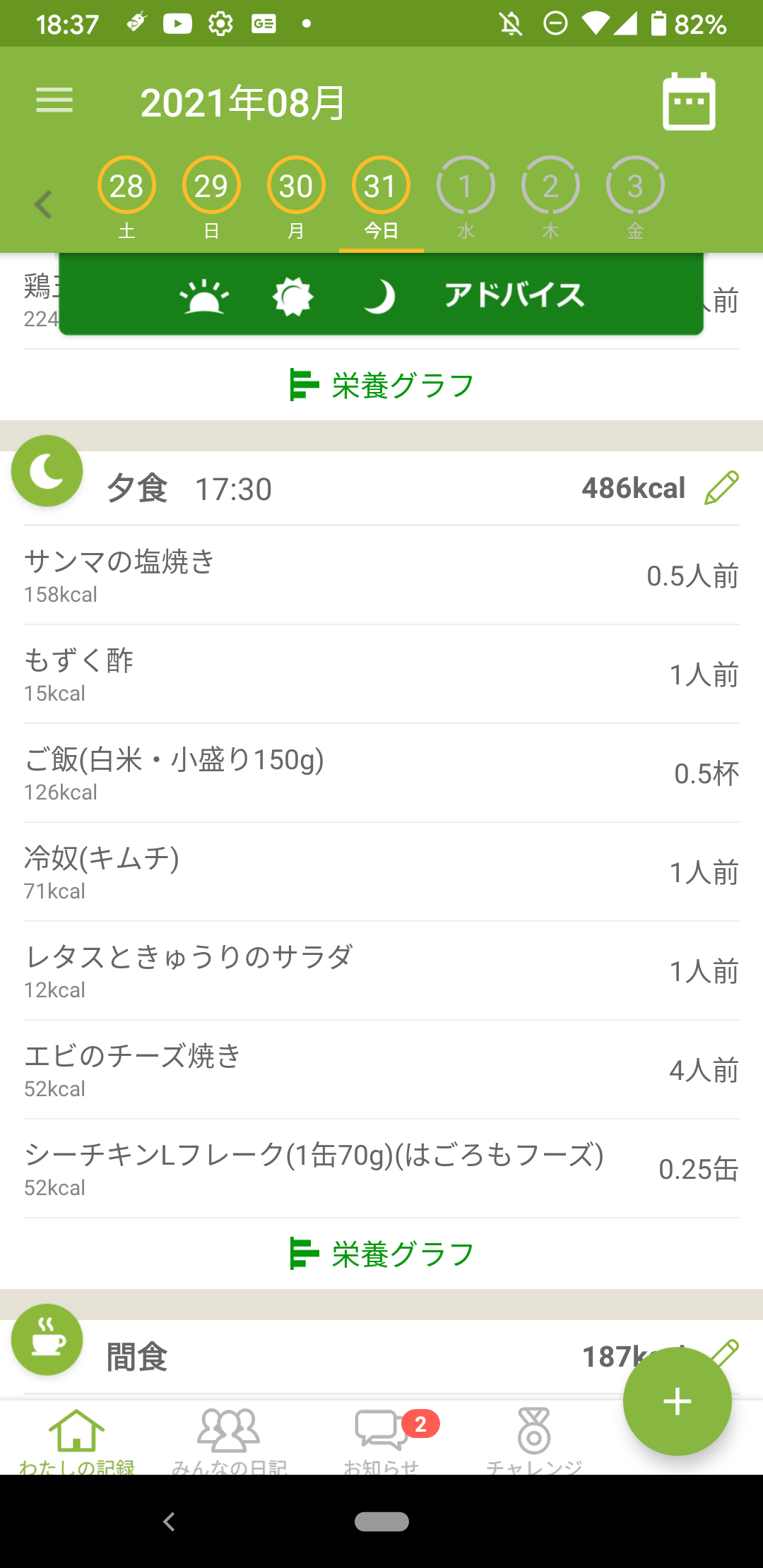Select date 30 Monday
The image size is (763, 1568).
click(x=296, y=198)
